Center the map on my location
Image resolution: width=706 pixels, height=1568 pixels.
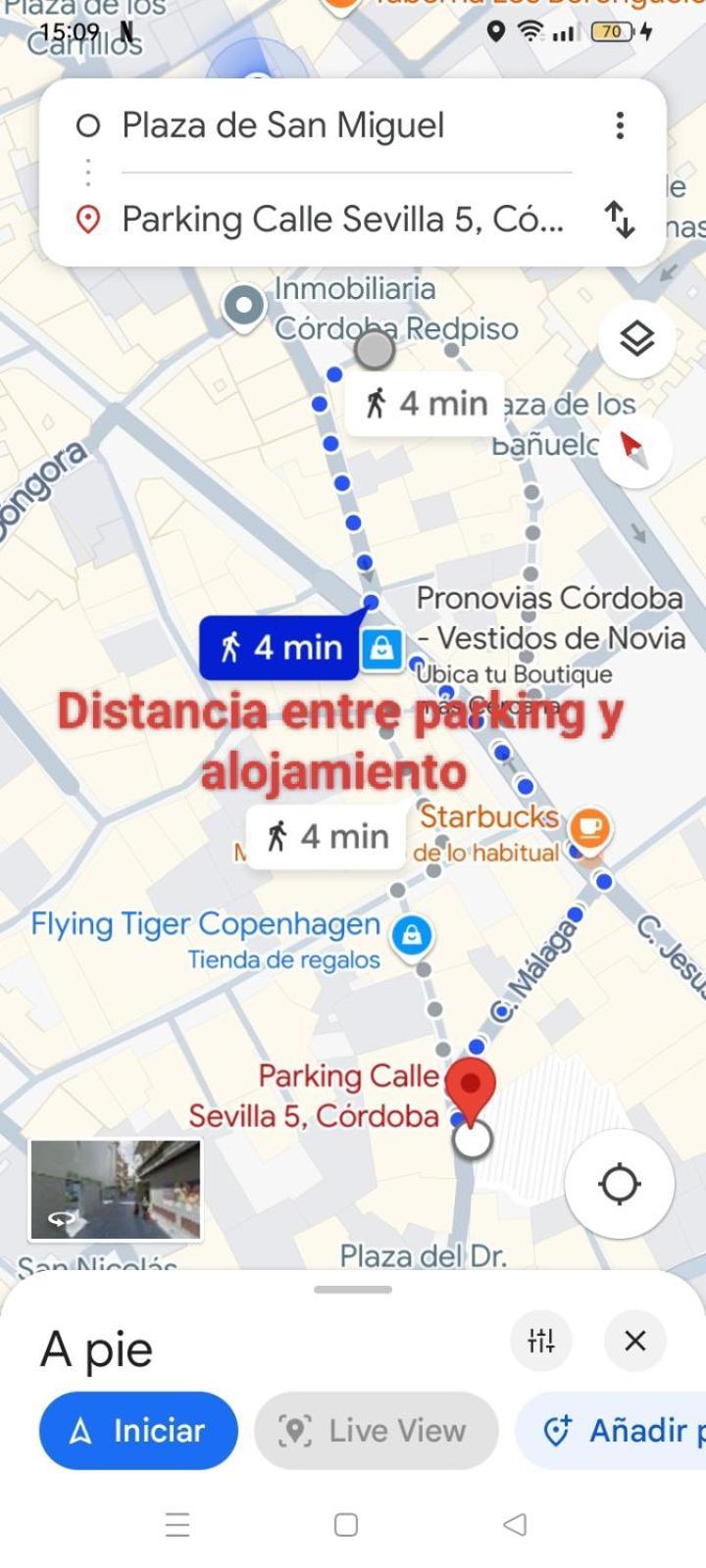click(x=619, y=1183)
